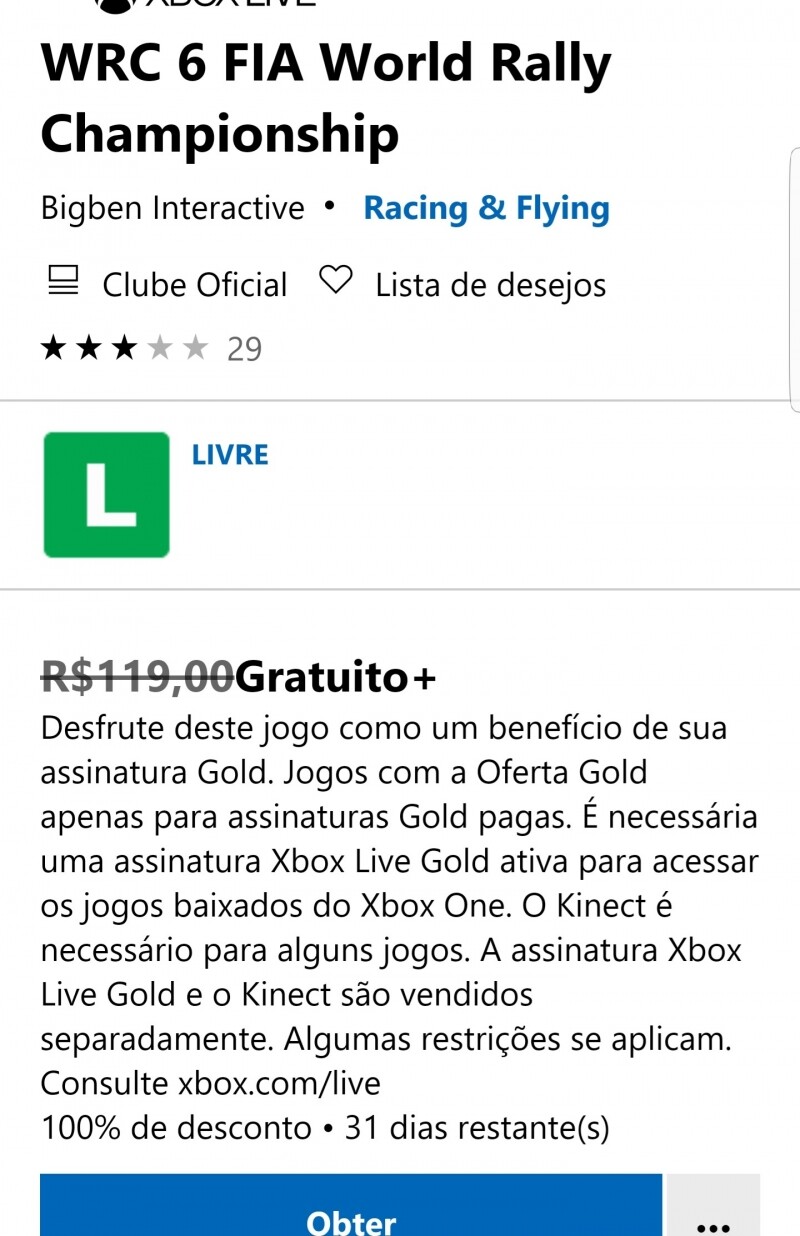The height and width of the screenshot is (1236, 800).
Task: Open more options next to Obter
Action: point(713,1220)
